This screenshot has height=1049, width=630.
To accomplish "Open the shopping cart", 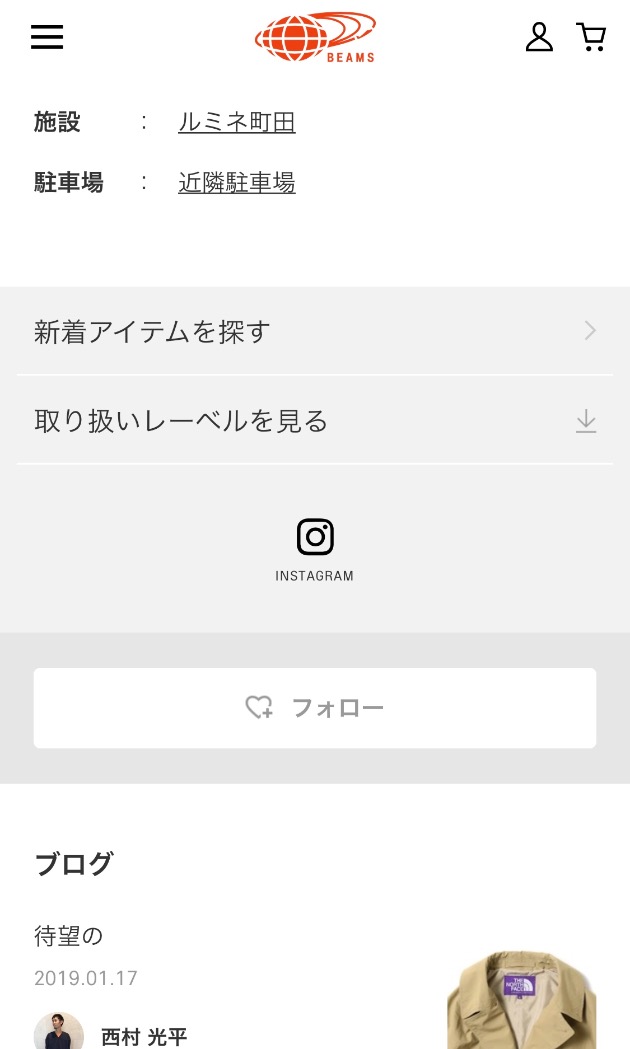I will pos(592,37).
